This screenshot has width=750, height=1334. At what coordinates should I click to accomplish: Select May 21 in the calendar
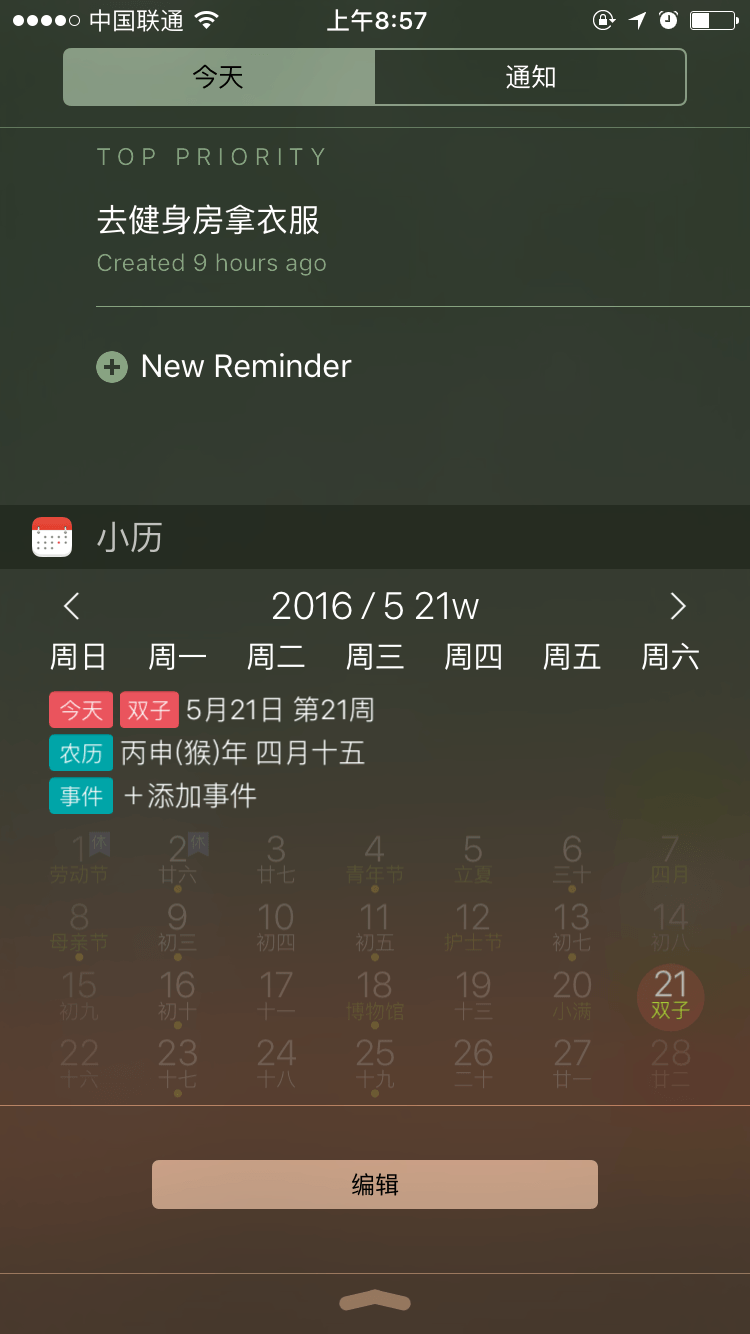(671, 995)
